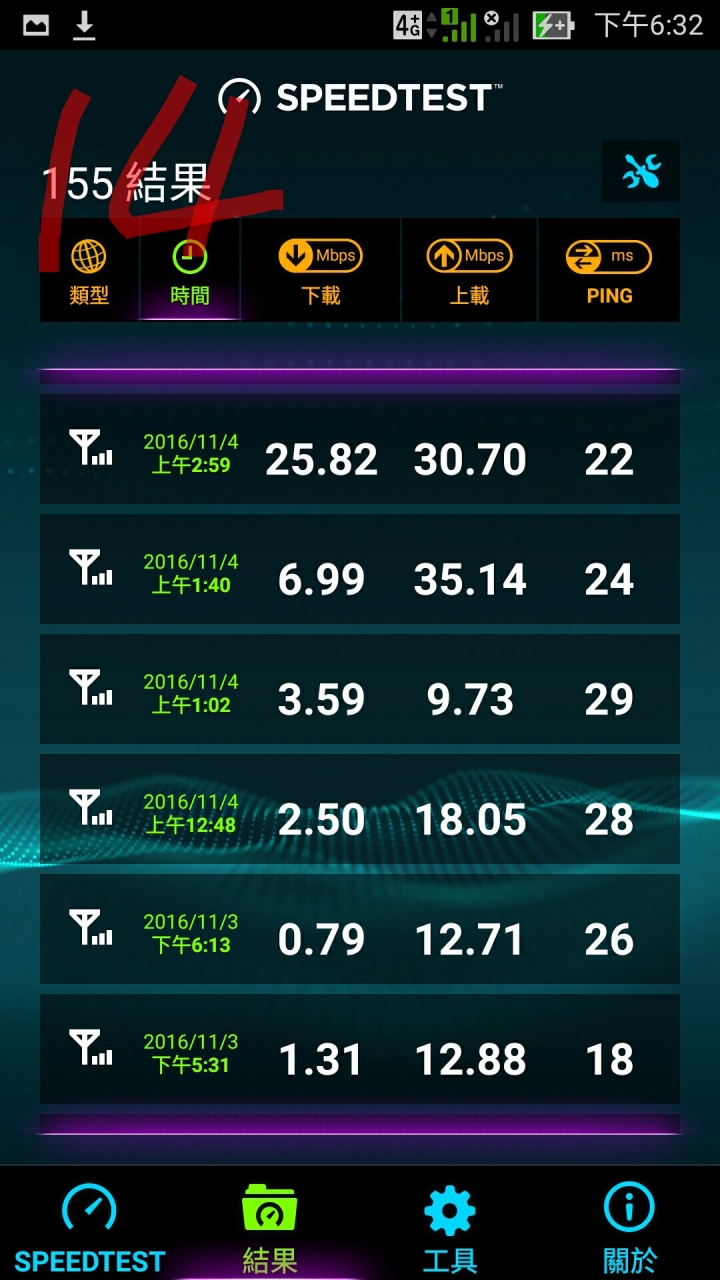Go to the 工具 tools tab
Image resolution: width=720 pixels, height=1280 pixels.
[450, 1224]
